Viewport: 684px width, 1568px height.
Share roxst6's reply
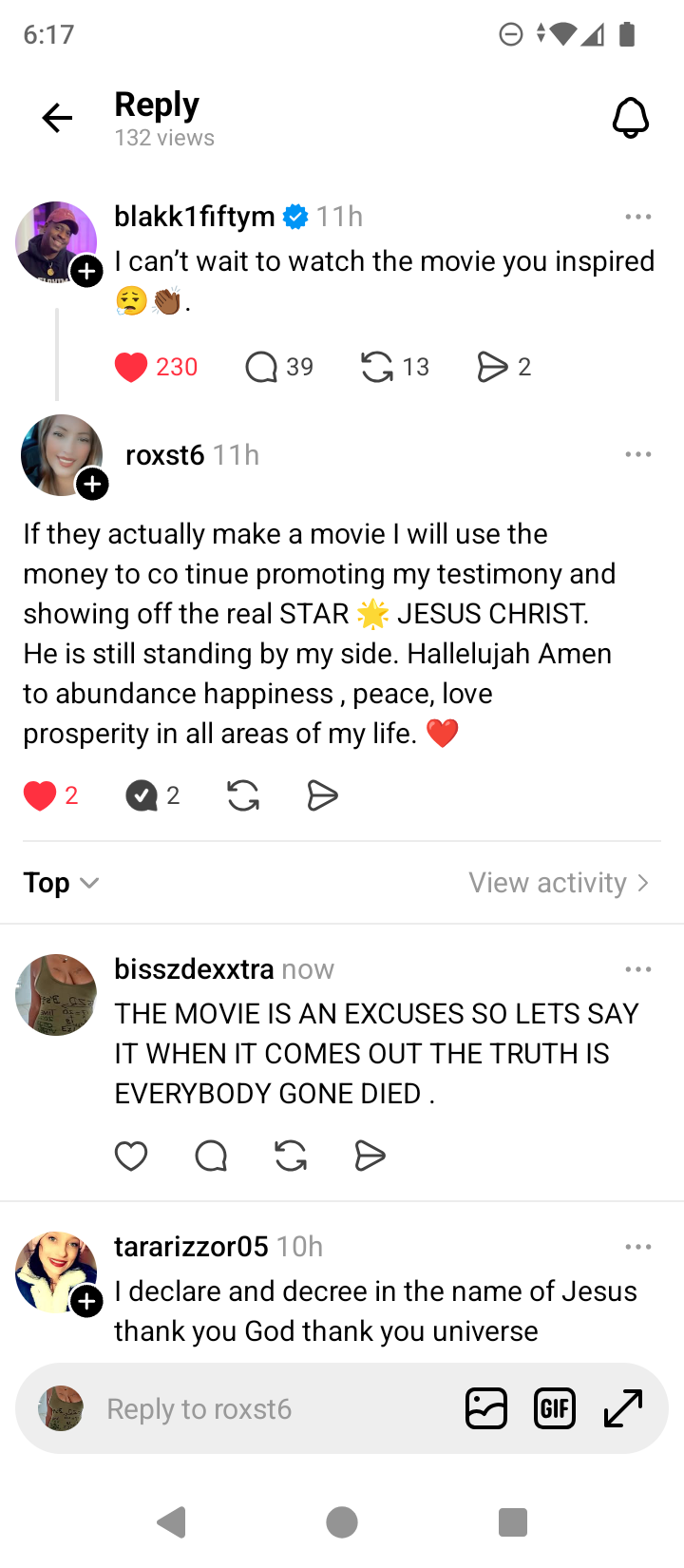[x=323, y=795]
